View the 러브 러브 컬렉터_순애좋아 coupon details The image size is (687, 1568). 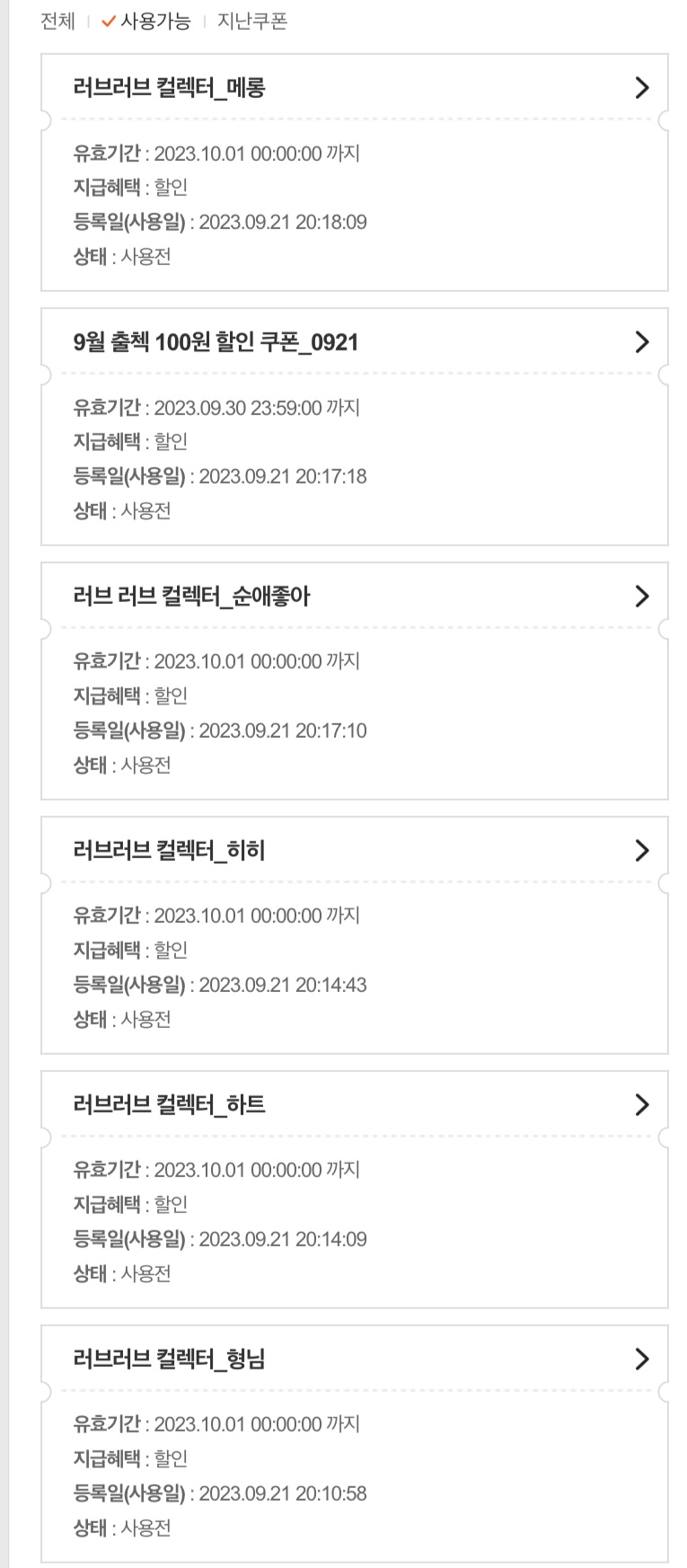[x=355, y=597]
